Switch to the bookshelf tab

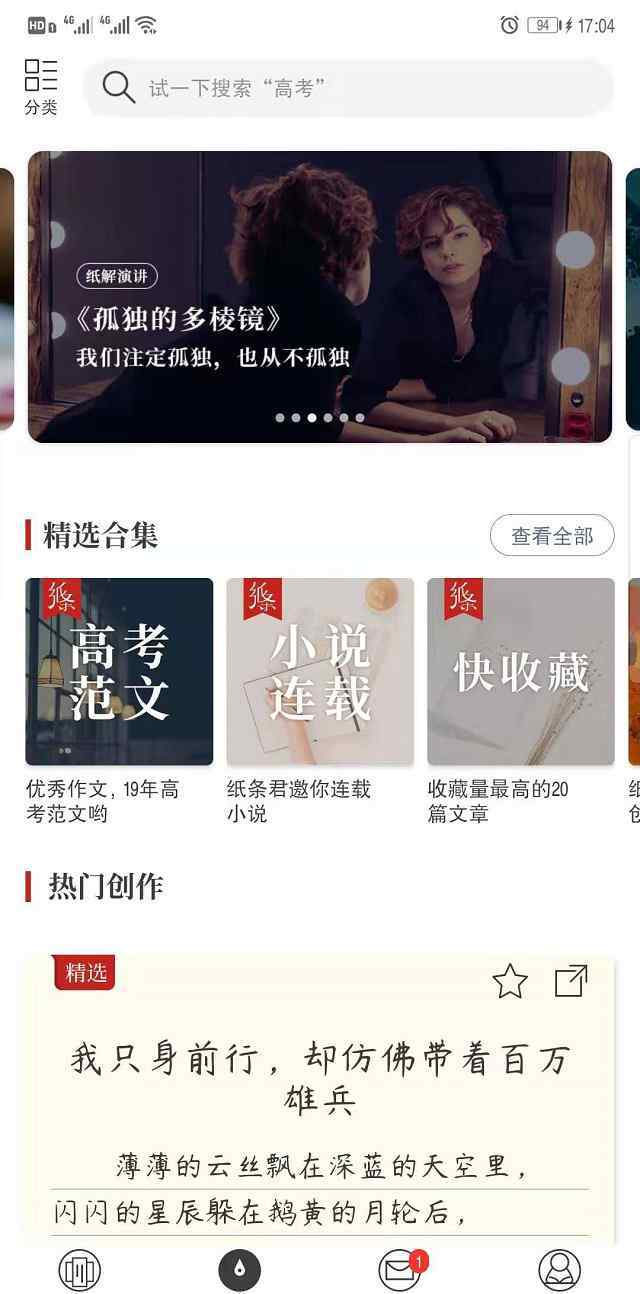[x=80, y=1270]
